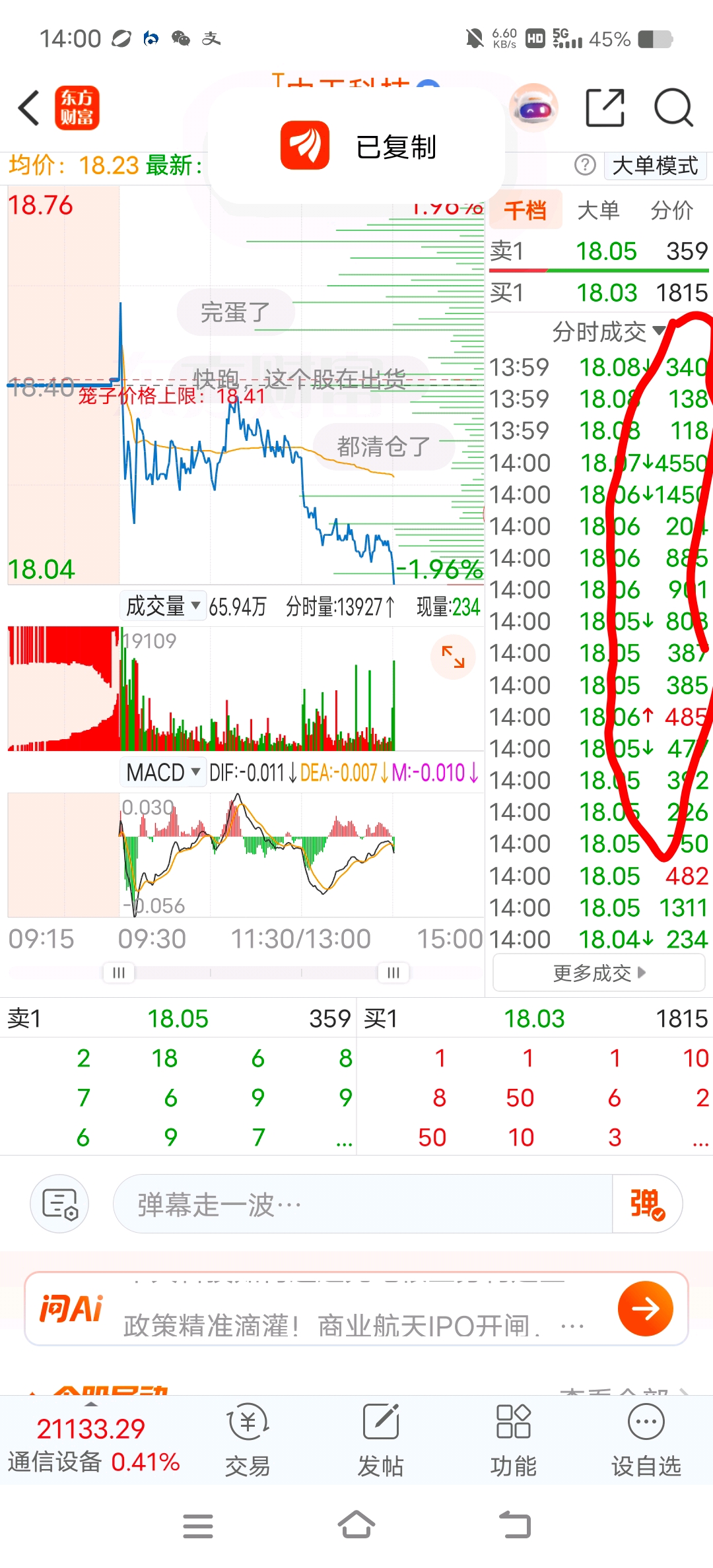Open the 交易 tab

point(248,1441)
